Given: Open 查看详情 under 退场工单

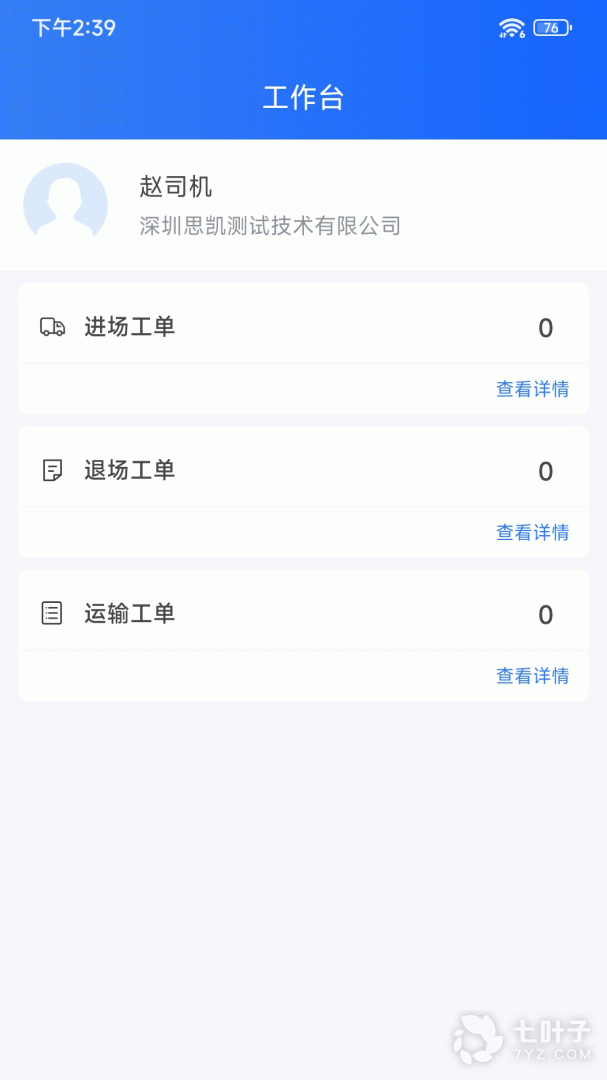Looking at the screenshot, I should coord(532,532).
